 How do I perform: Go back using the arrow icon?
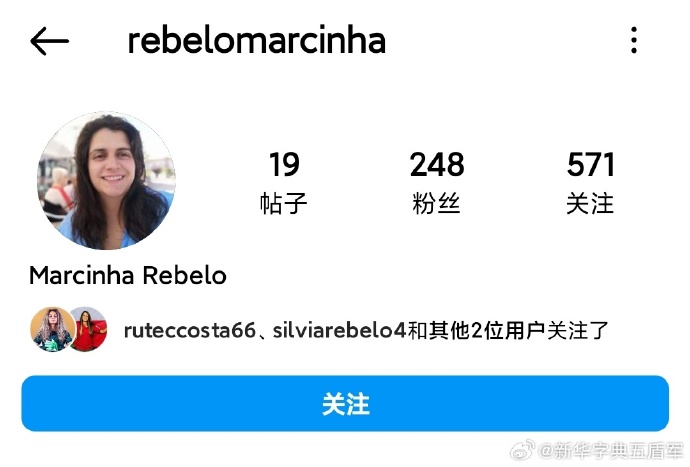click(49, 41)
